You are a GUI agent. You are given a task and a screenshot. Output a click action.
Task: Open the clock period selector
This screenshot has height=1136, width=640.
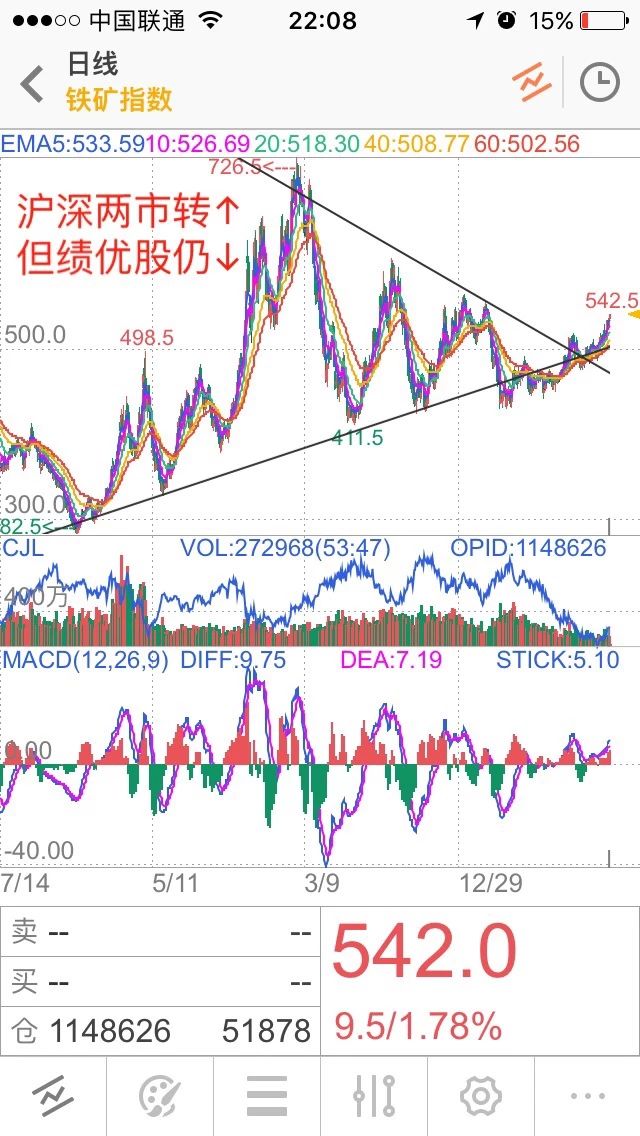tap(600, 83)
